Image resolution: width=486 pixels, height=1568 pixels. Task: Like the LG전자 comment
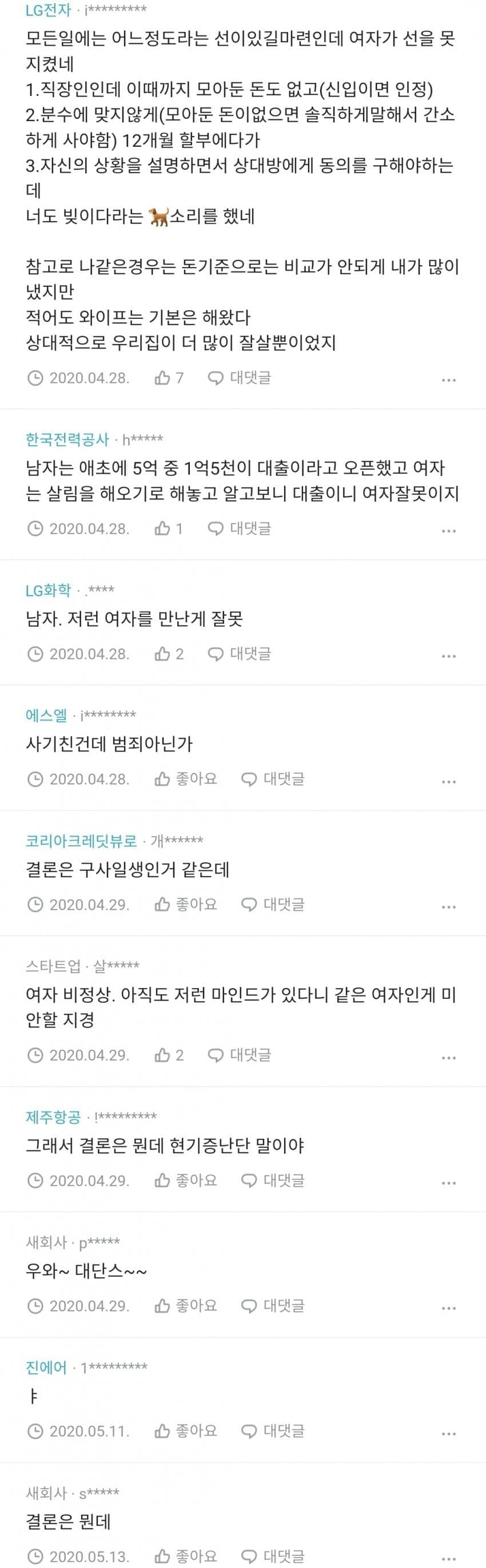coord(169,378)
